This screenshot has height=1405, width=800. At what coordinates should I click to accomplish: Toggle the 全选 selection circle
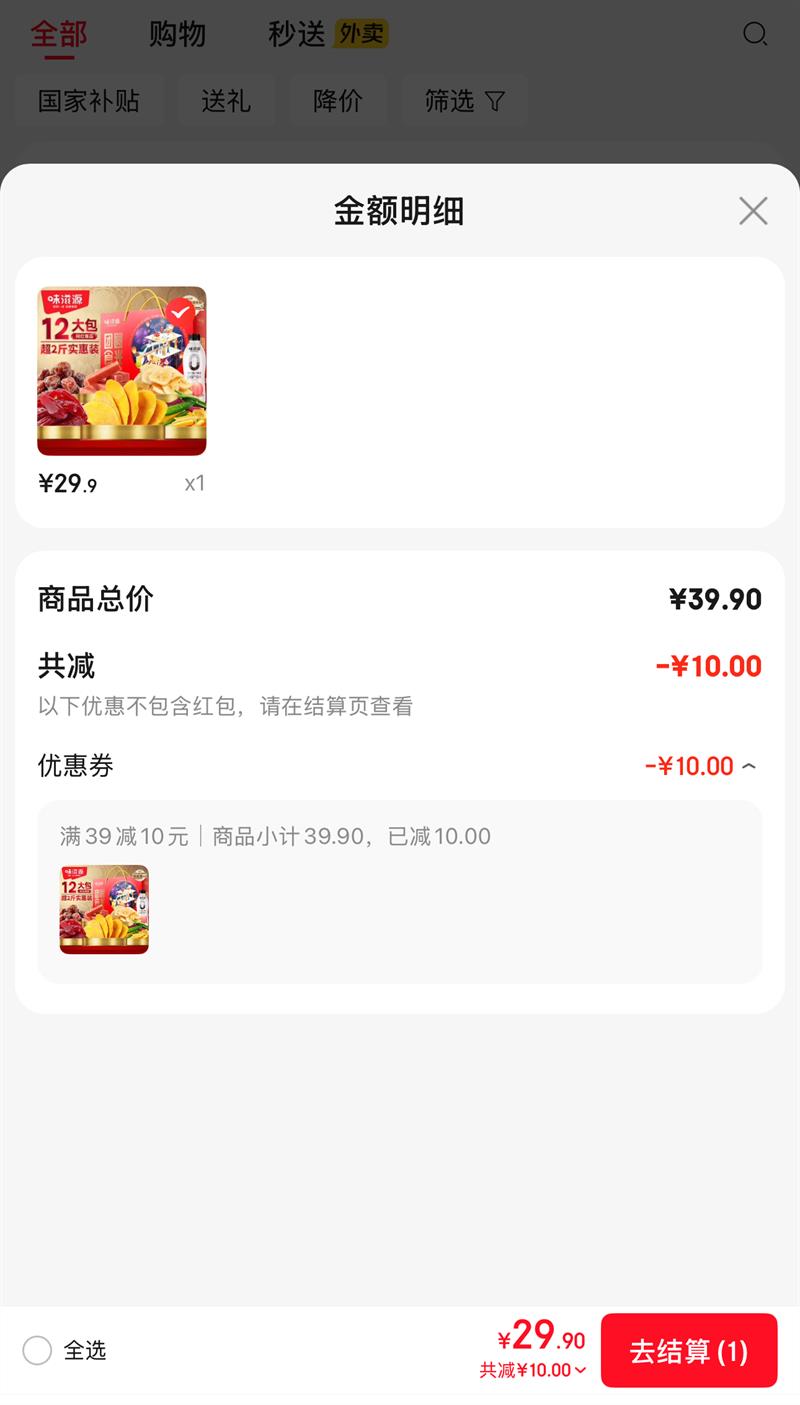tap(37, 1351)
